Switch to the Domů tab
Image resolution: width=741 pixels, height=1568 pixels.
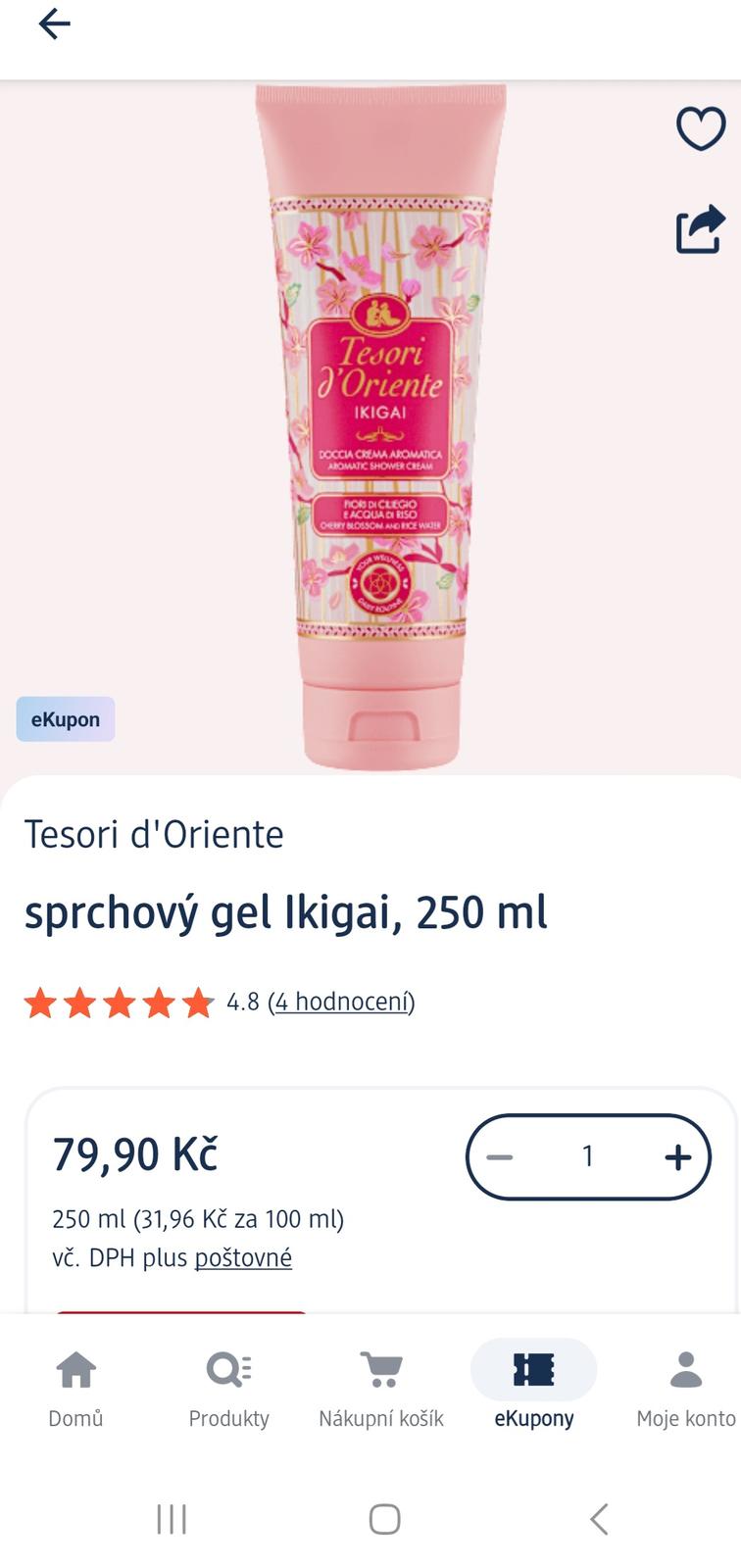tap(75, 1387)
